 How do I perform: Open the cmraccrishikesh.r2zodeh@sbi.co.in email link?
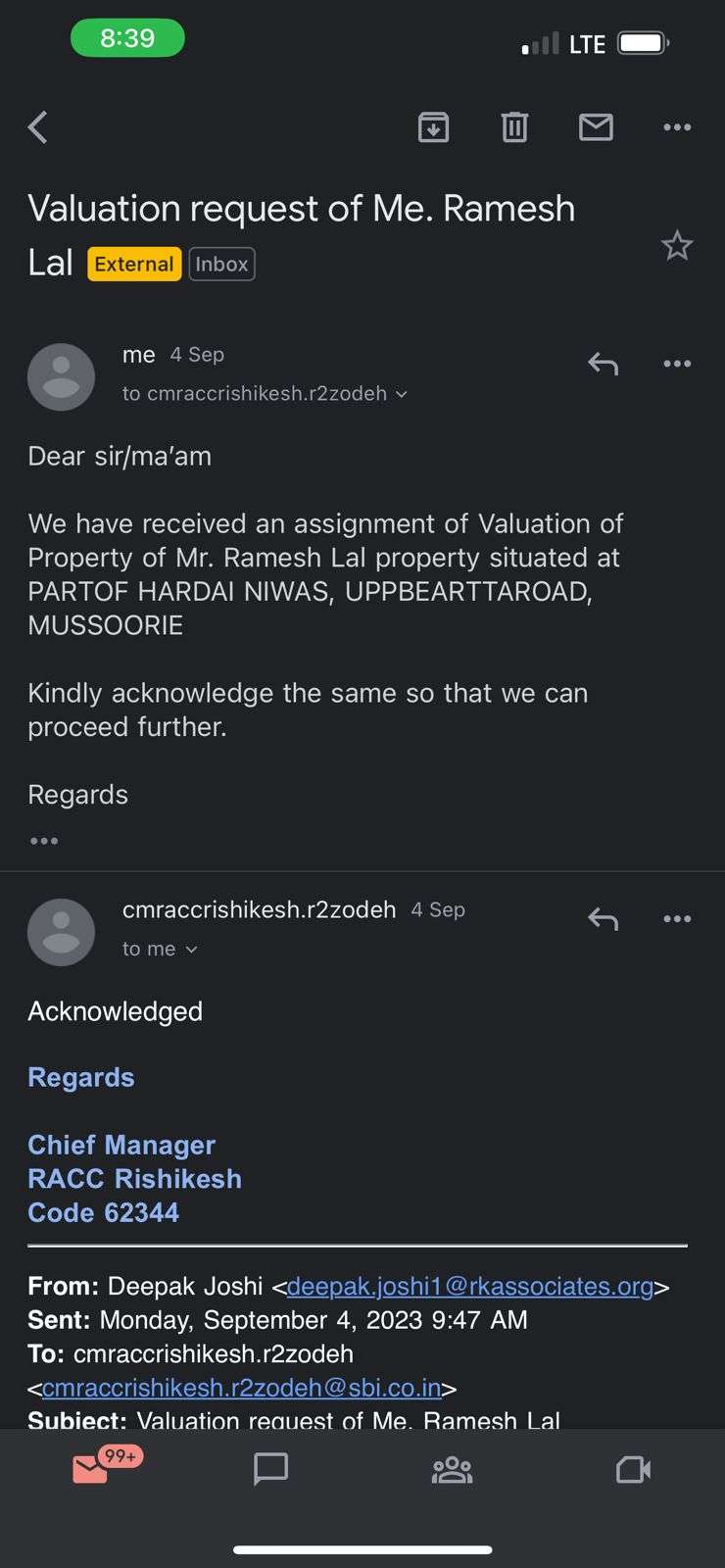(241, 1389)
